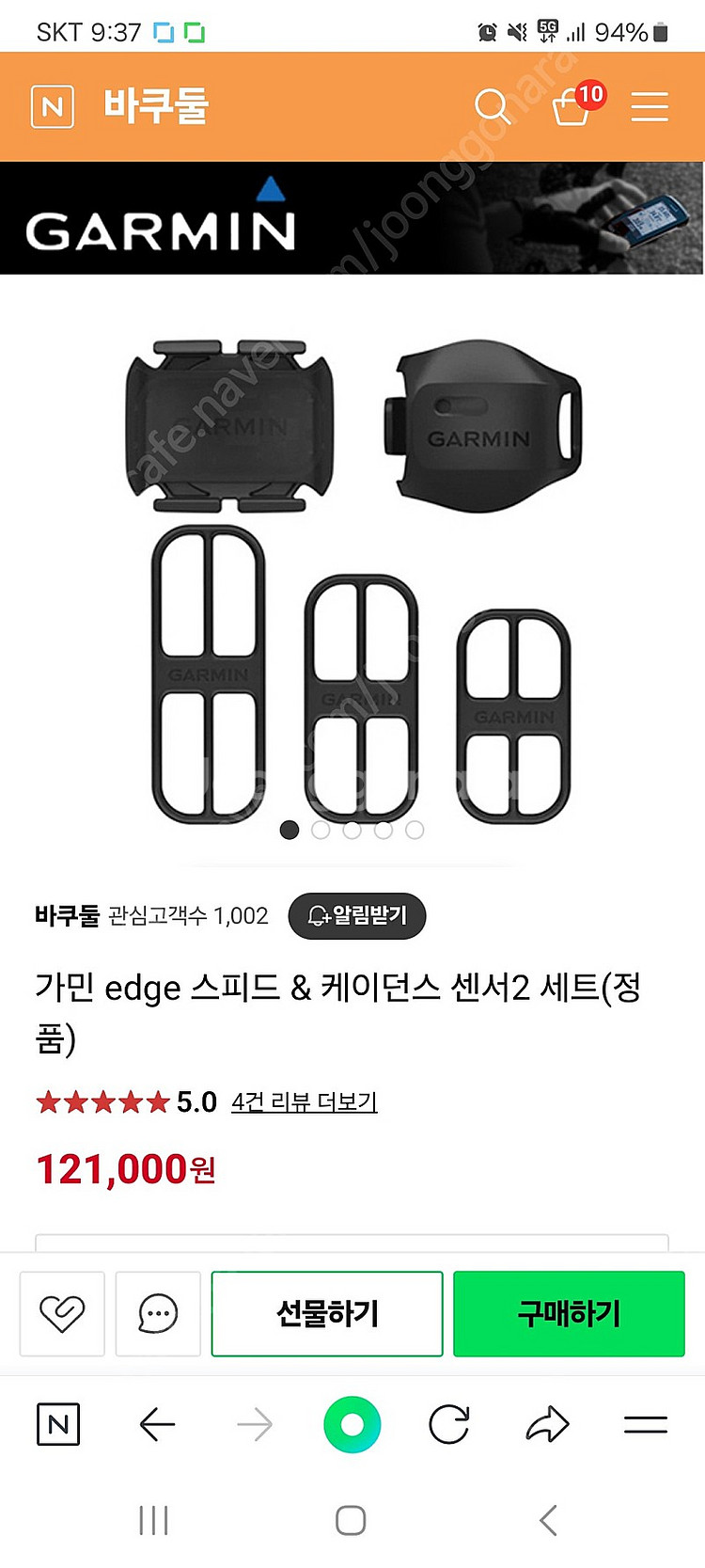Jump to the second product image dot
The height and width of the screenshot is (1568, 705).
click(x=321, y=830)
